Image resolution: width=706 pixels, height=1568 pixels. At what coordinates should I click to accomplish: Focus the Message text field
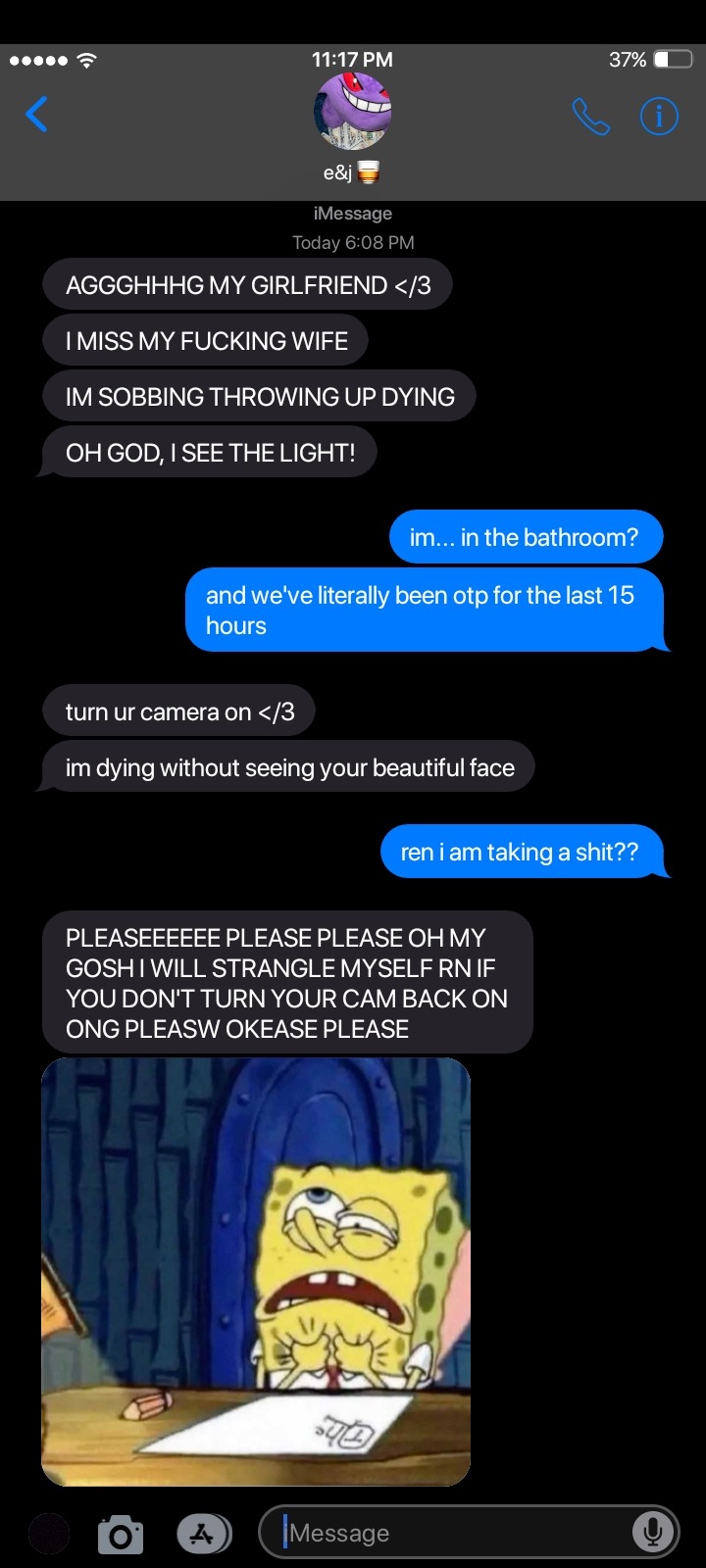(451, 1532)
